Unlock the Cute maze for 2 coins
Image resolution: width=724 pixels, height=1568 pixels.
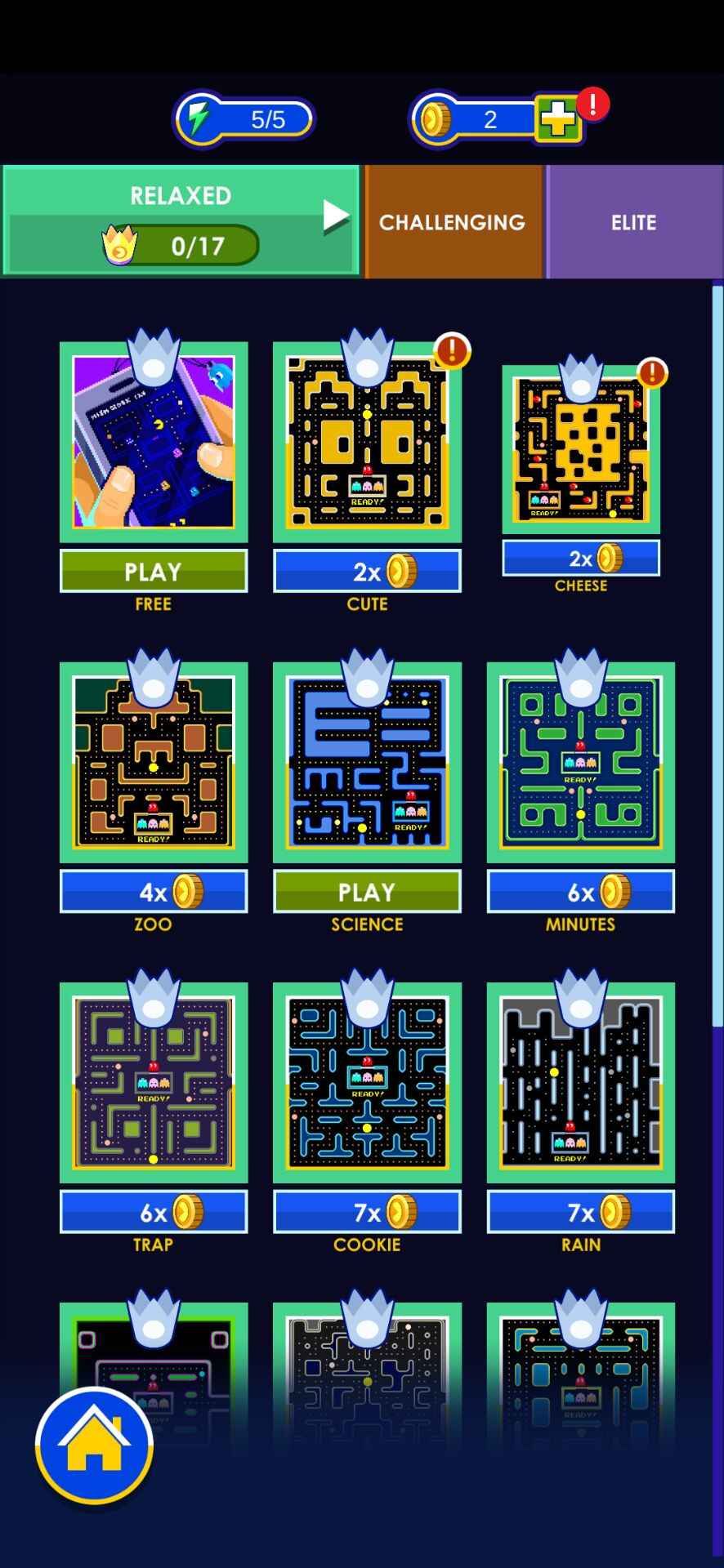[x=367, y=571]
